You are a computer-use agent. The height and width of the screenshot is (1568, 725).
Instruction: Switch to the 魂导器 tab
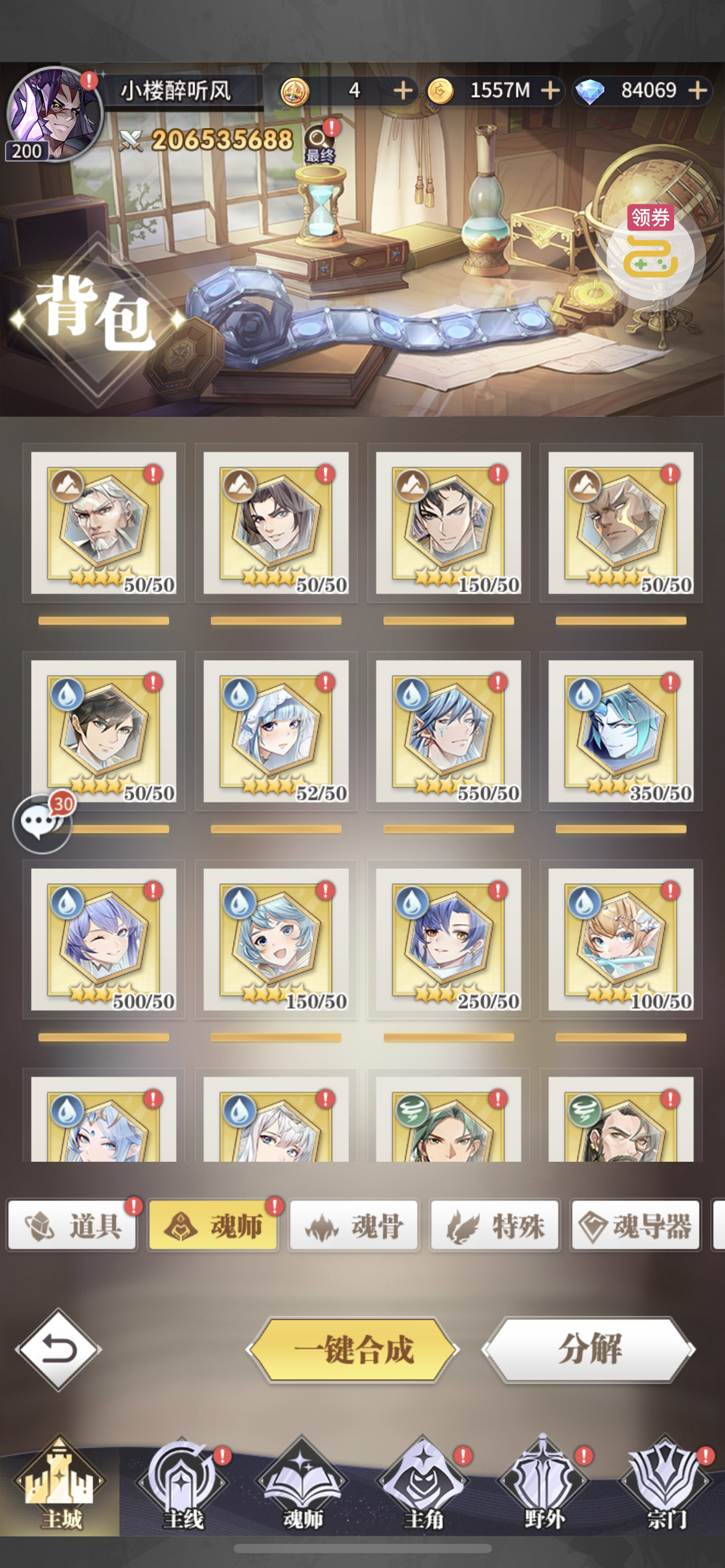636,1226
